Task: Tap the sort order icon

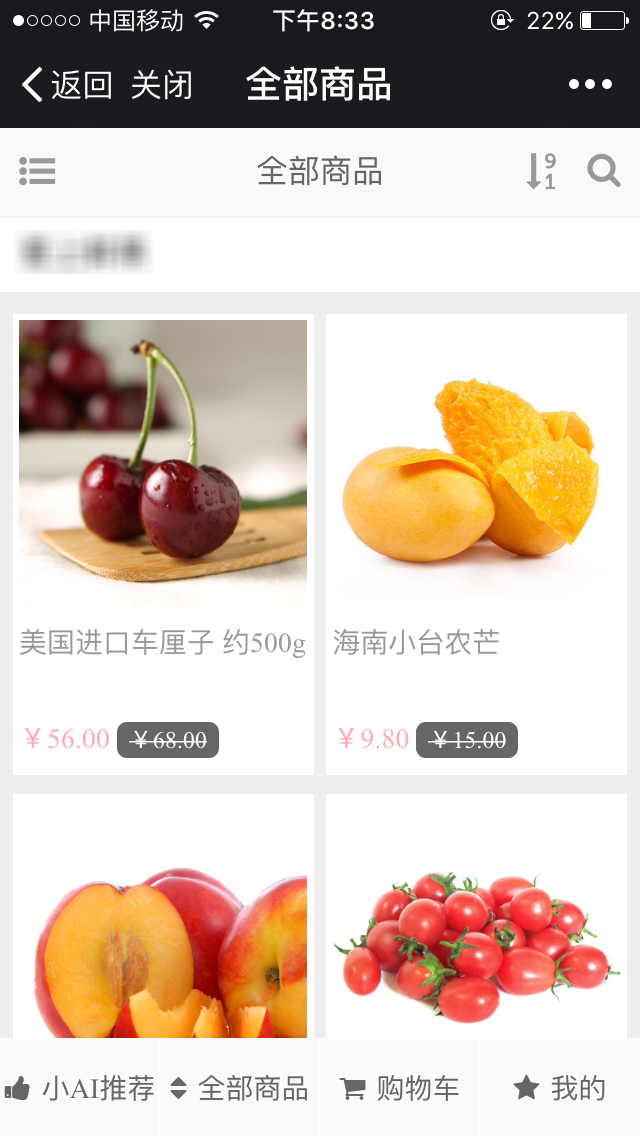Action: click(541, 172)
